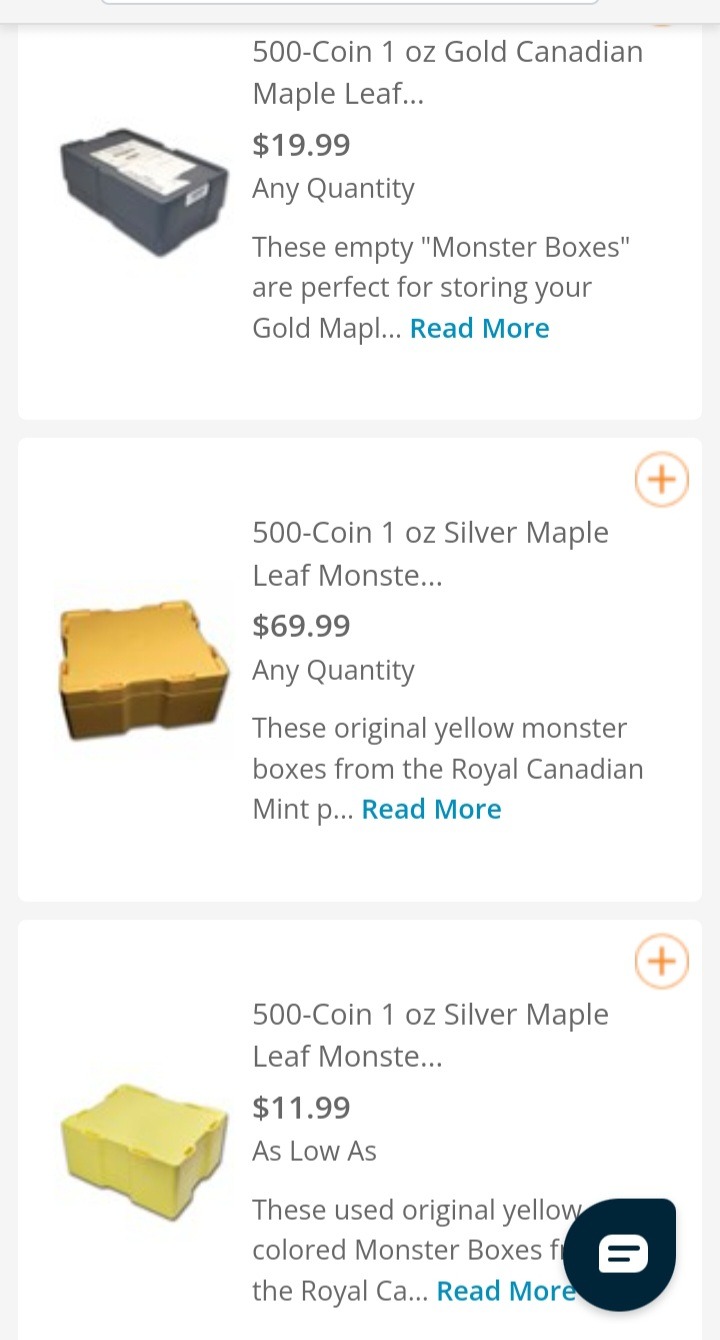The height and width of the screenshot is (1340, 720).
Task: Open the $19.99 Gold Canadian Maple Leaf box
Action: point(447,72)
